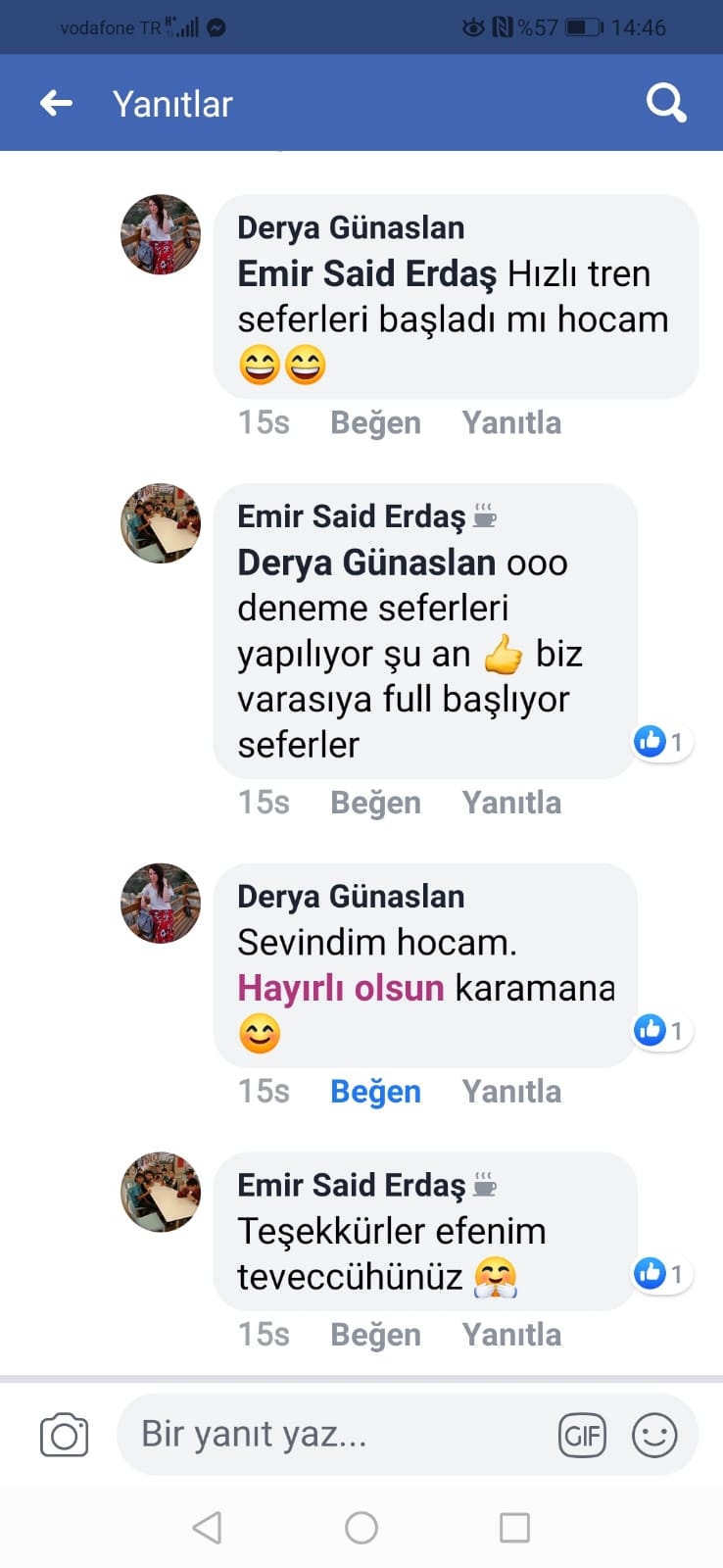Tap the back arrow to leave Yanıtlar

[56, 102]
